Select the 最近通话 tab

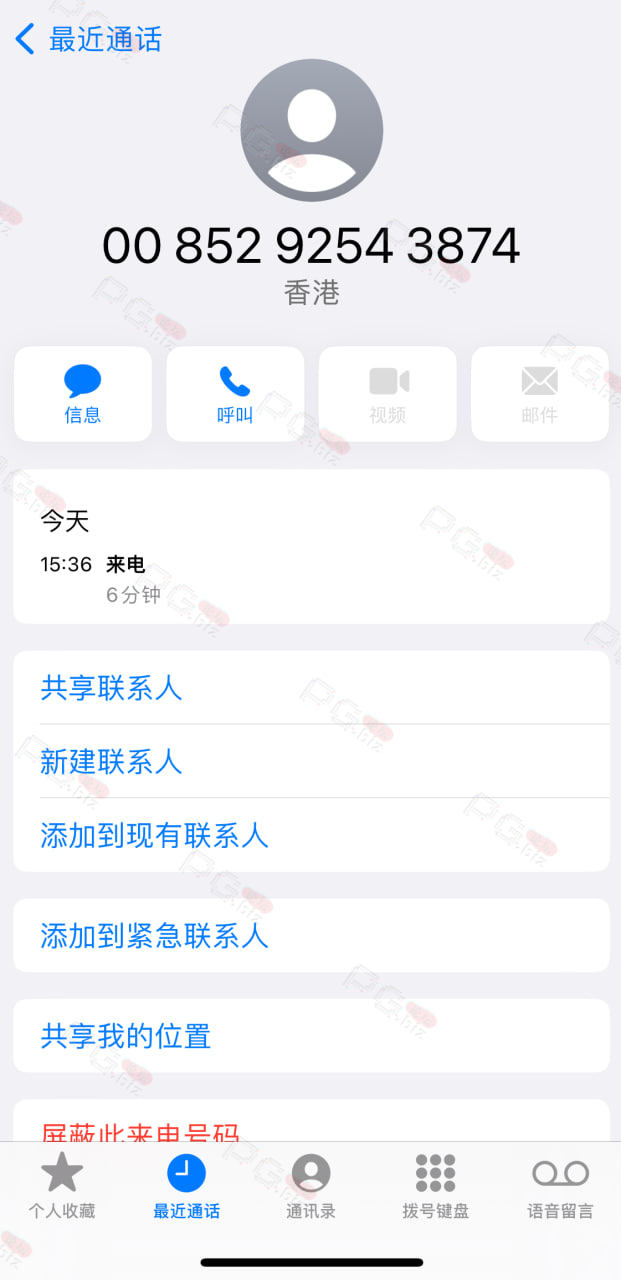tap(186, 1186)
